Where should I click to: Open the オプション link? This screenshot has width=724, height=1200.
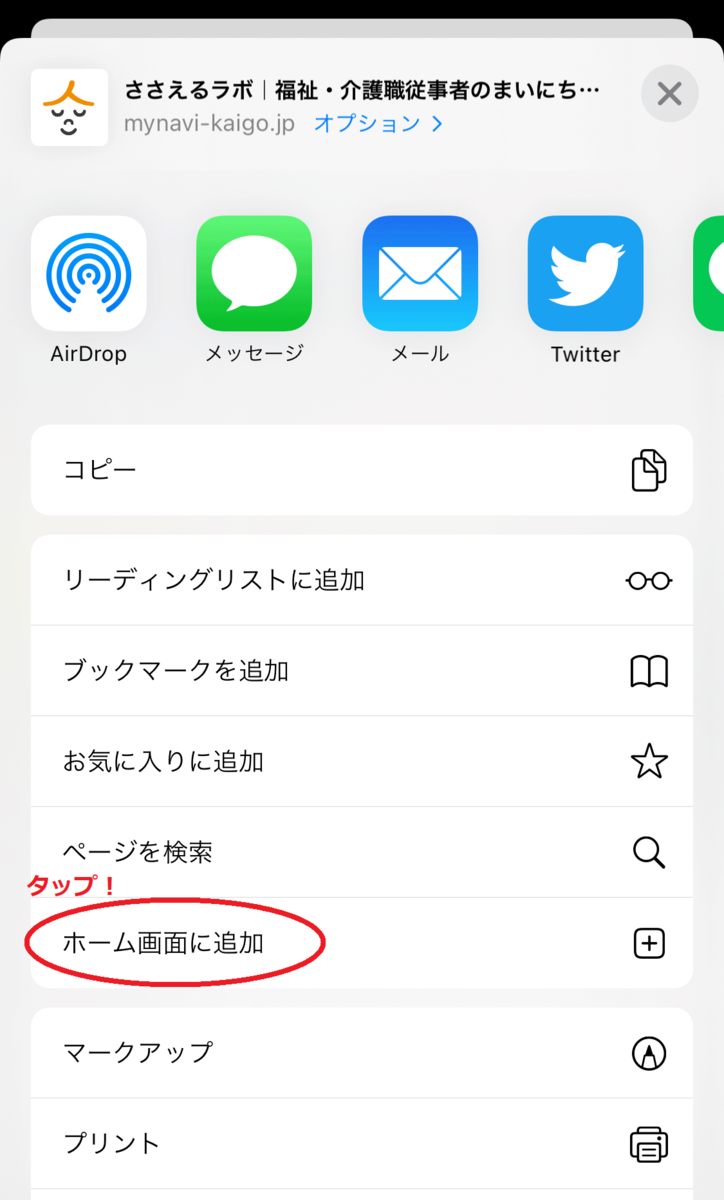tap(377, 124)
